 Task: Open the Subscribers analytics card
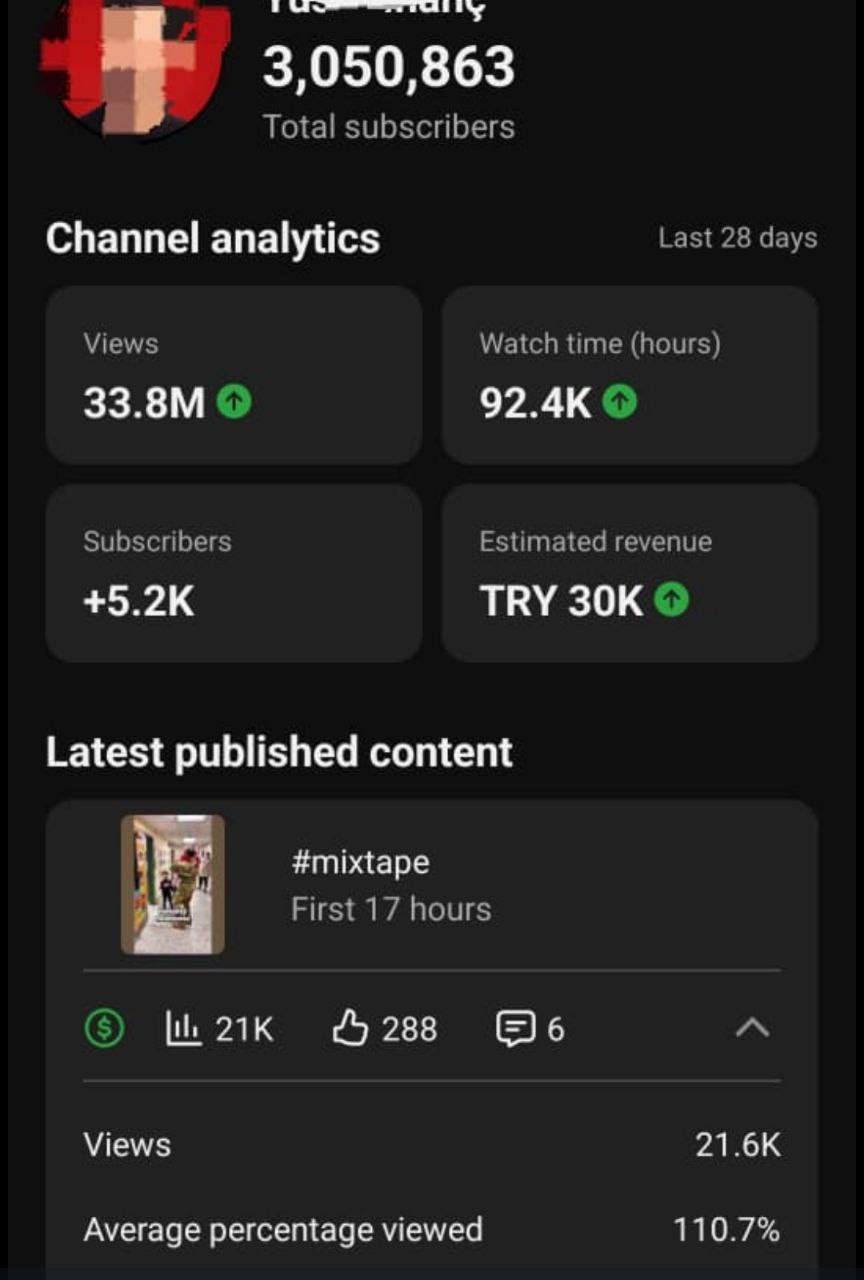point(233,573)
